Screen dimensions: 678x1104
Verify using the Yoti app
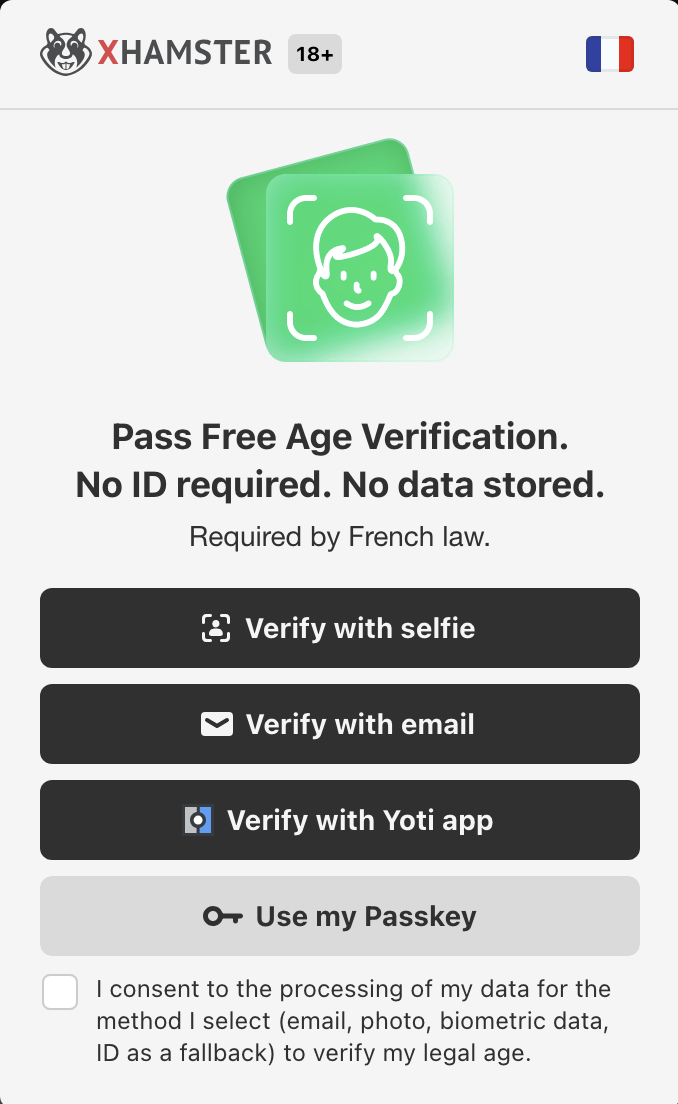(339, 820)
